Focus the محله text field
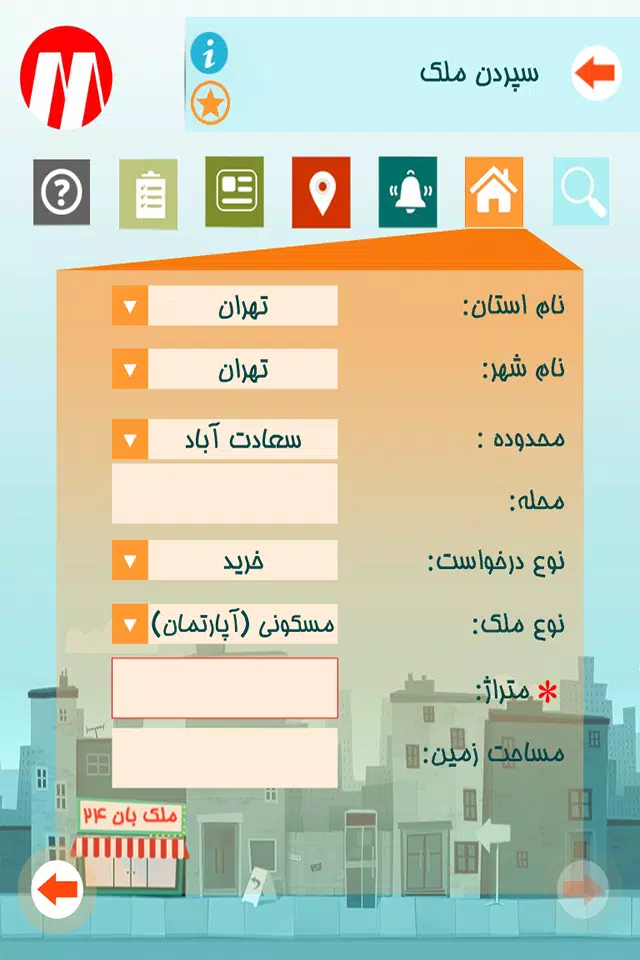Image resolution: width=640 pixels, height=960 pixels. [225, 493]
